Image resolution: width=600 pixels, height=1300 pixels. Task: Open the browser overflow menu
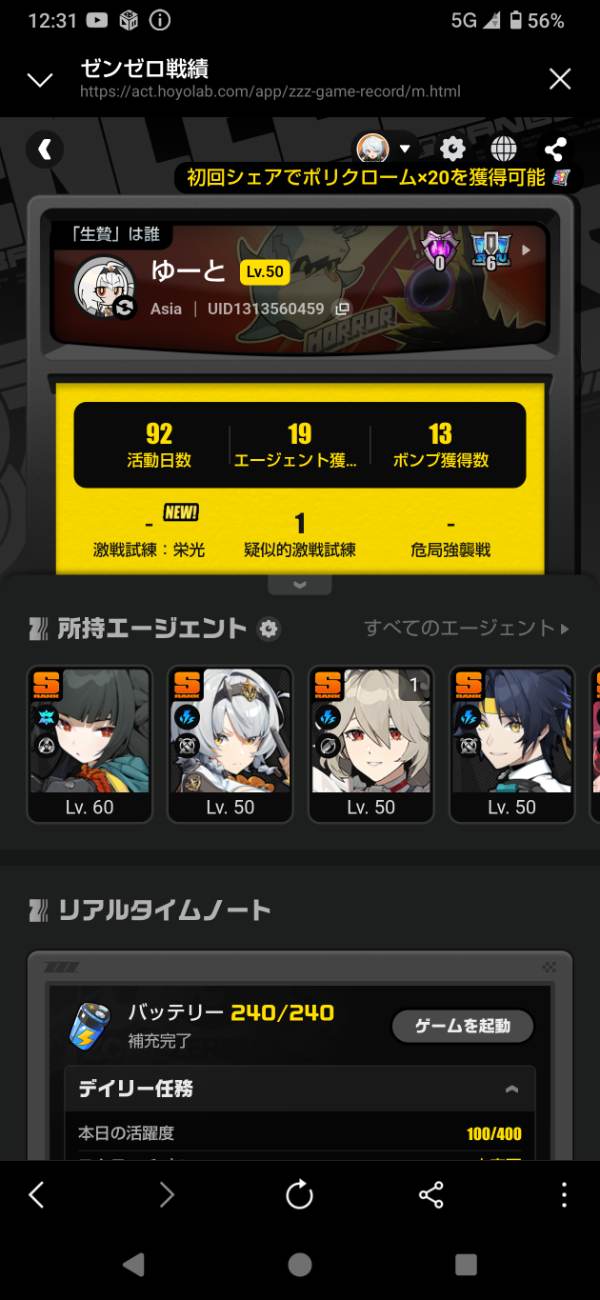564,1195
